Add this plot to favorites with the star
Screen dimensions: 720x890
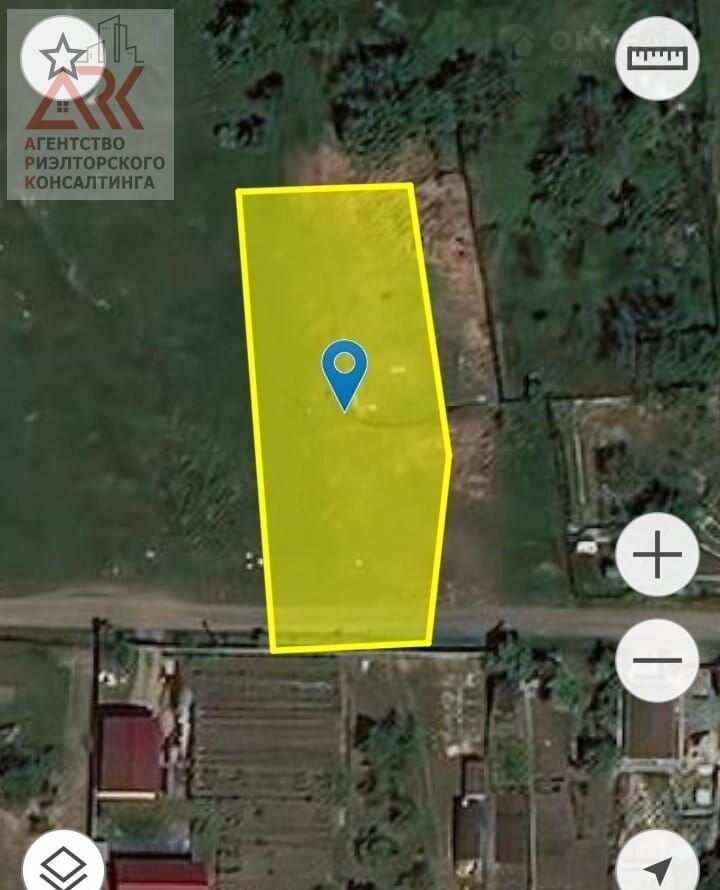coord(62,57)
